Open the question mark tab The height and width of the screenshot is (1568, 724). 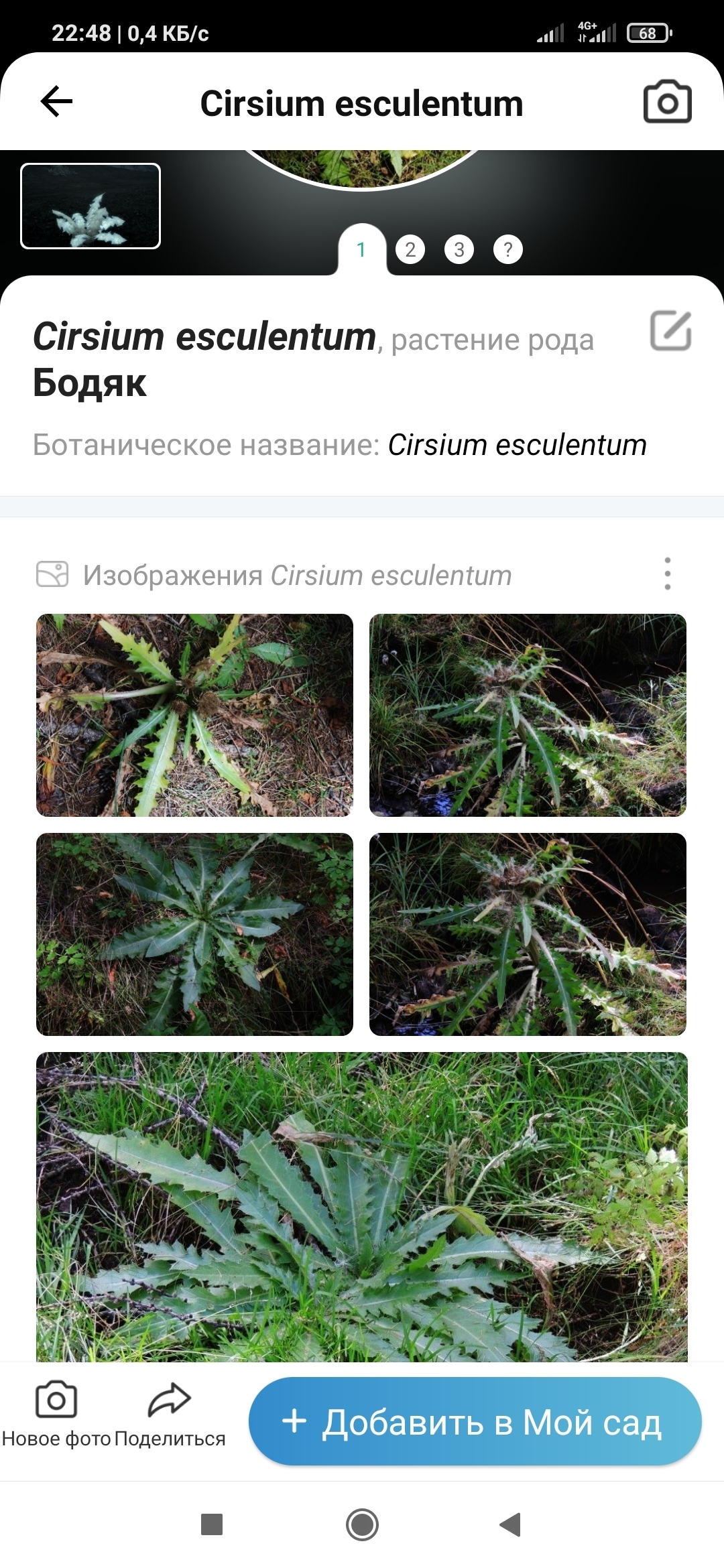508,250
